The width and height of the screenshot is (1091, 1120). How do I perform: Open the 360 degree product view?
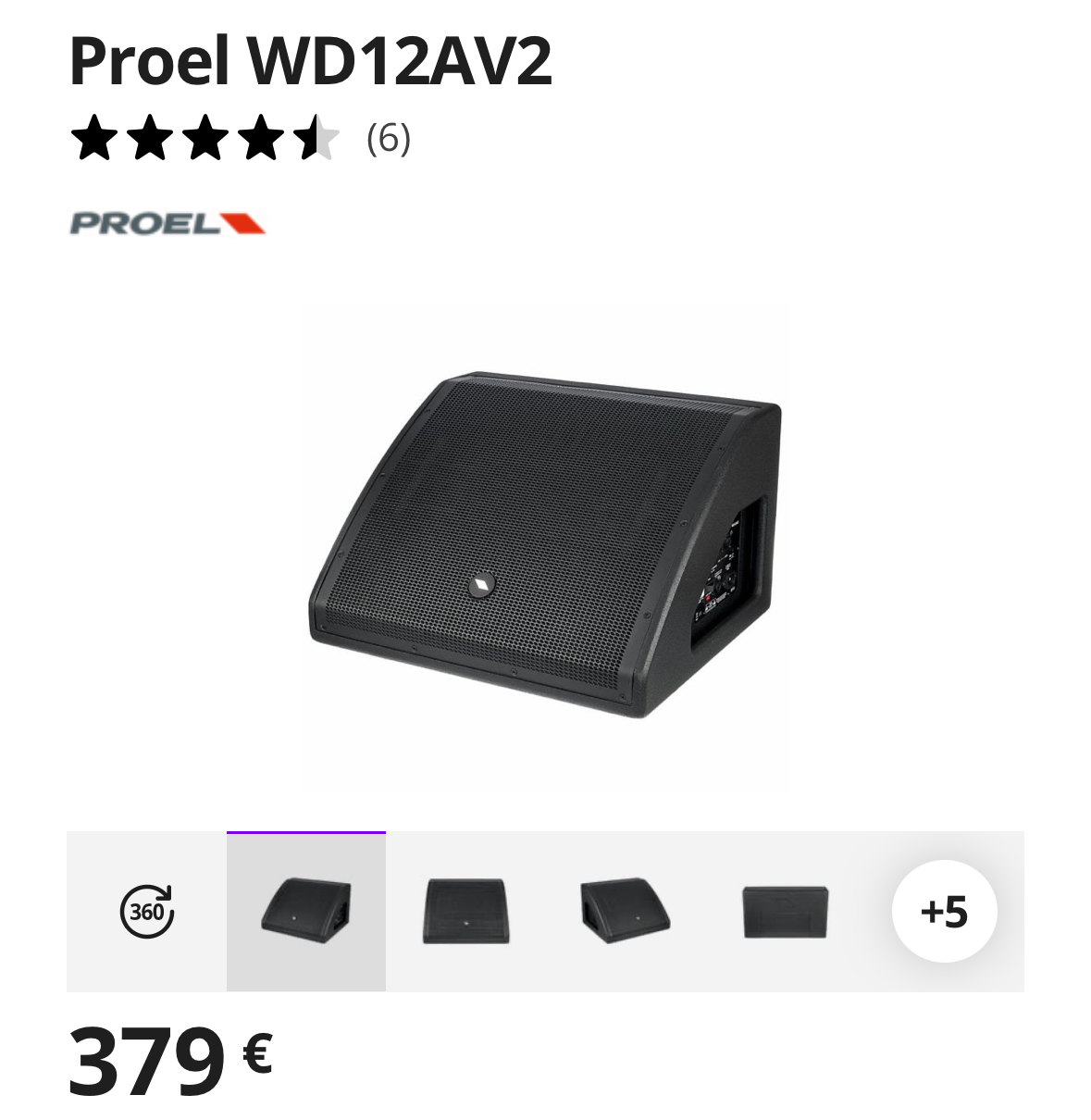click(146, 912)
